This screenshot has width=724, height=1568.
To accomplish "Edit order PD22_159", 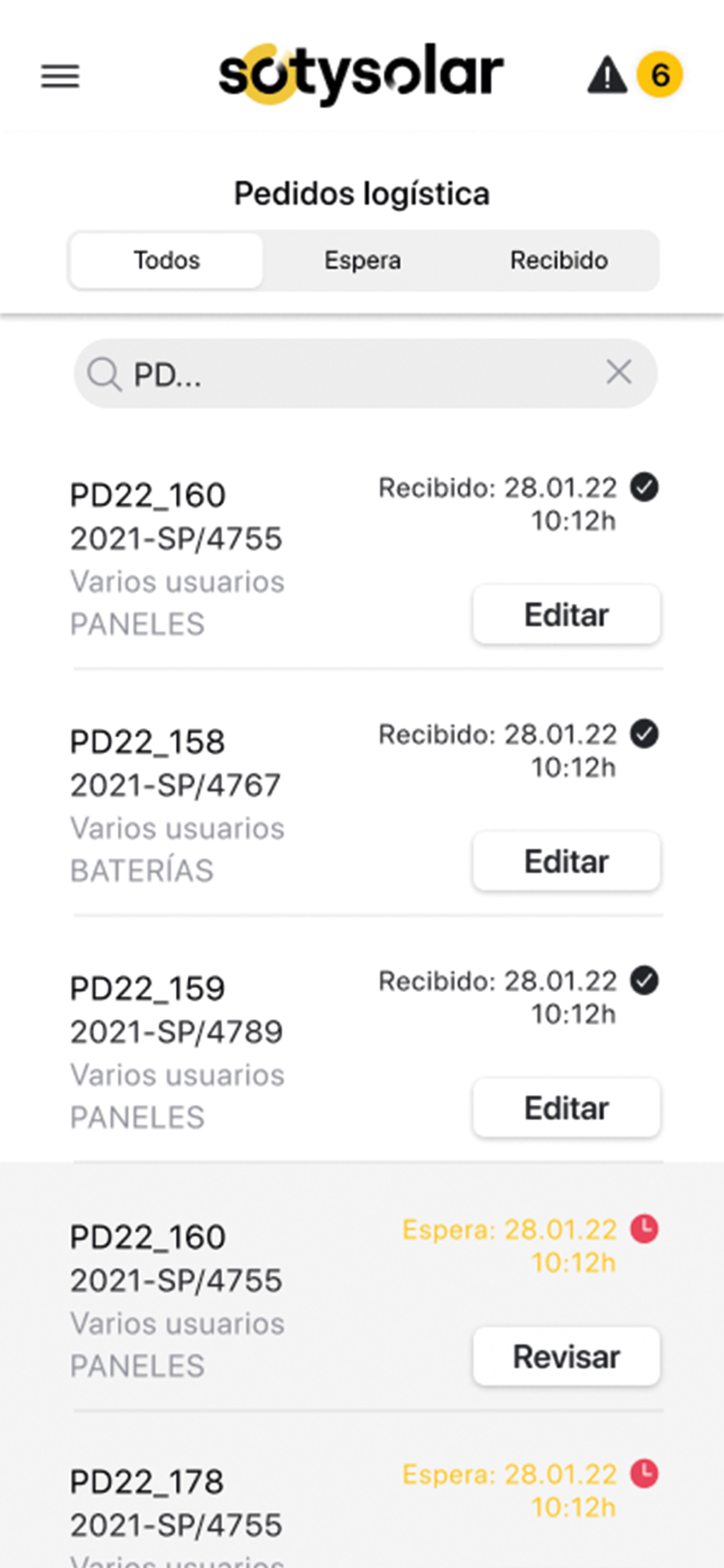I will (x=567, y=1108).
